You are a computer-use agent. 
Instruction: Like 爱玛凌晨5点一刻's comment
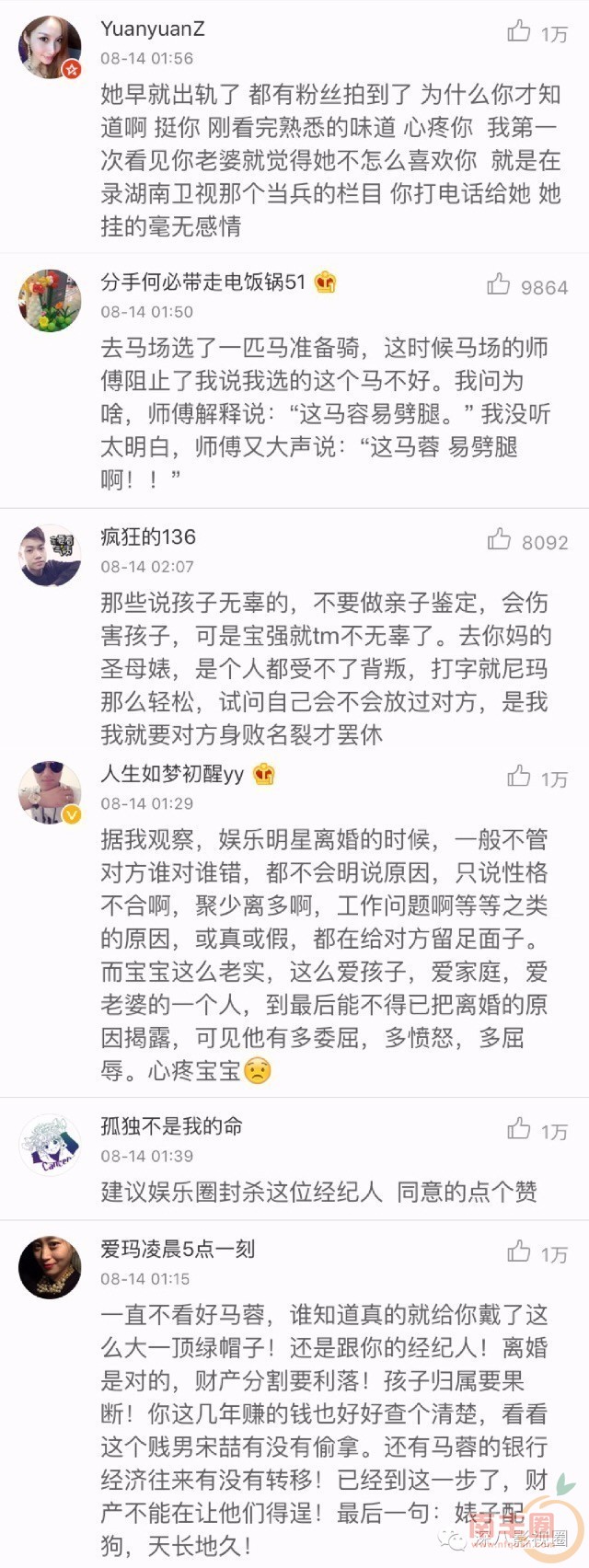[x=519, y=1251]
